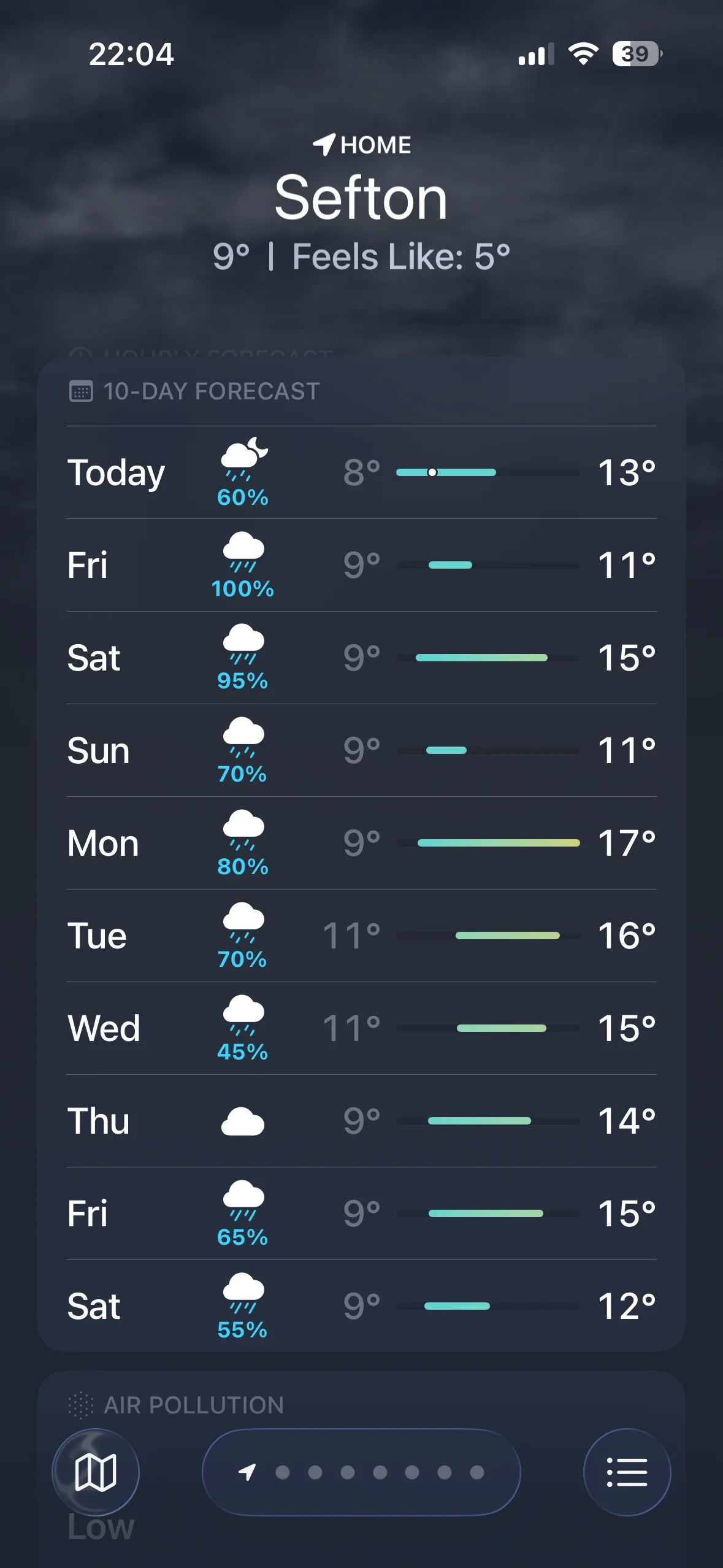Open Sun forecast with 11° high
Image resolution: width=723 pixels, height=1568 pixels.
[x=361, y=750]
